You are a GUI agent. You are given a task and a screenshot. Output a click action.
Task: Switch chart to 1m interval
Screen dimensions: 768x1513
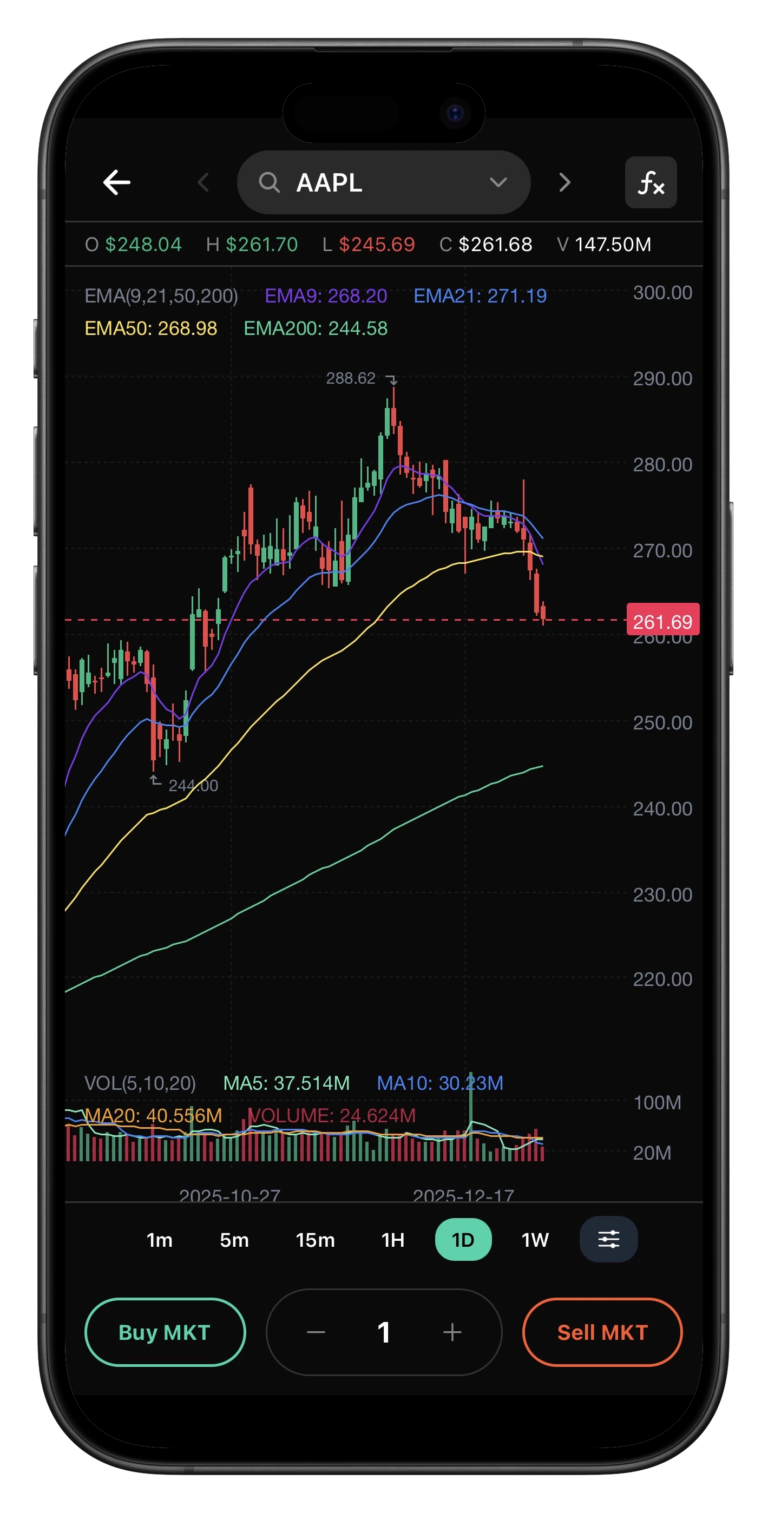(x=160, y=1240)
